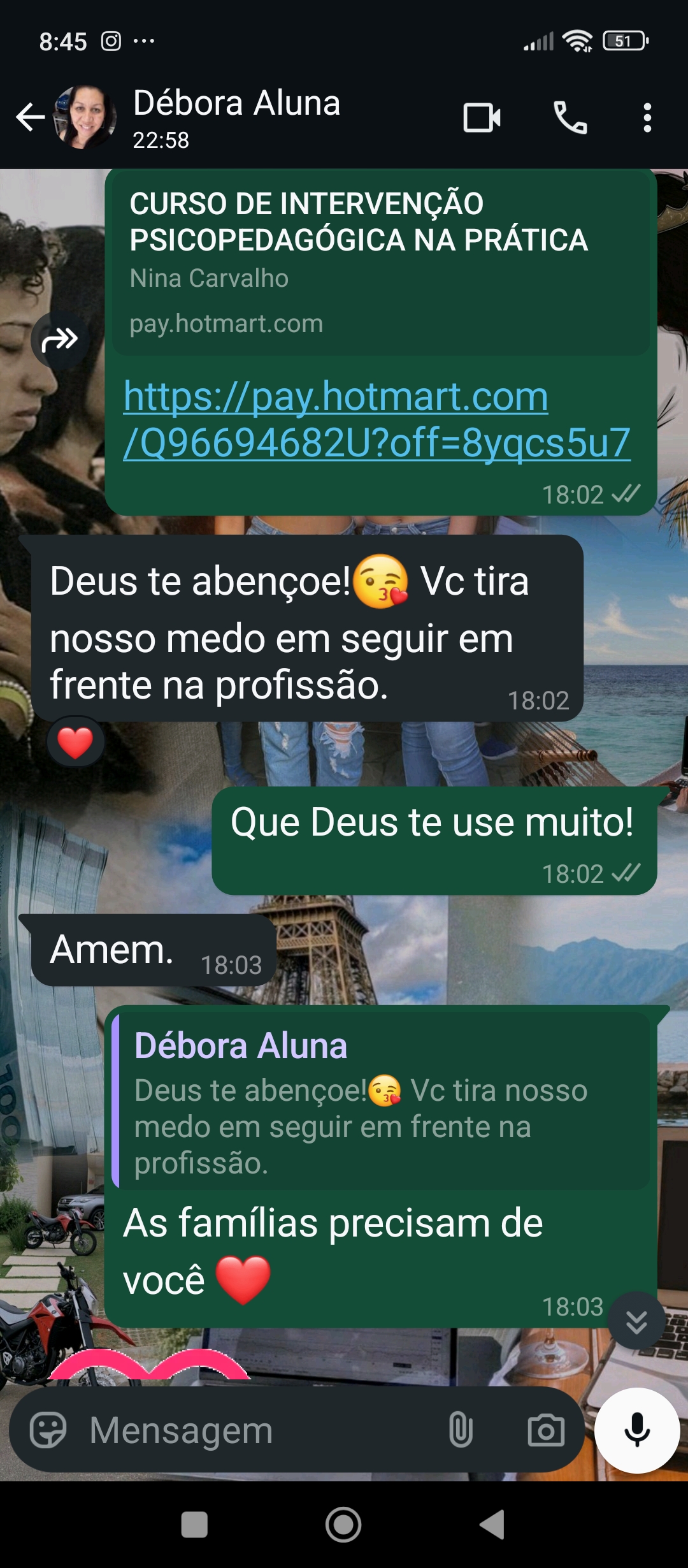Start a voice call with Débora

(x=570, y=118)
